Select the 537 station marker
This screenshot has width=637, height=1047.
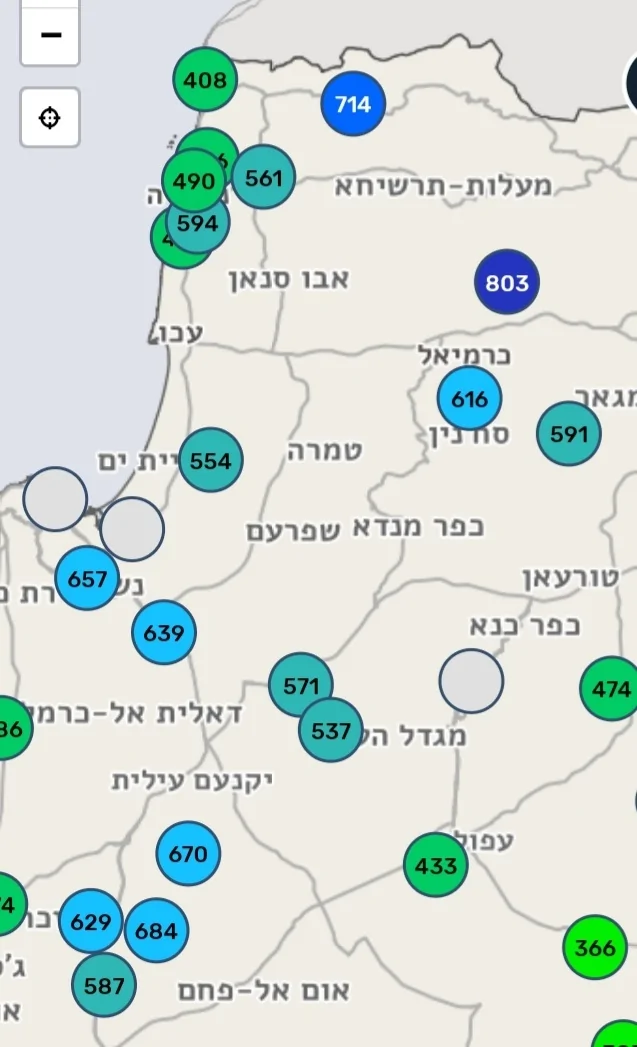[331, 730]
